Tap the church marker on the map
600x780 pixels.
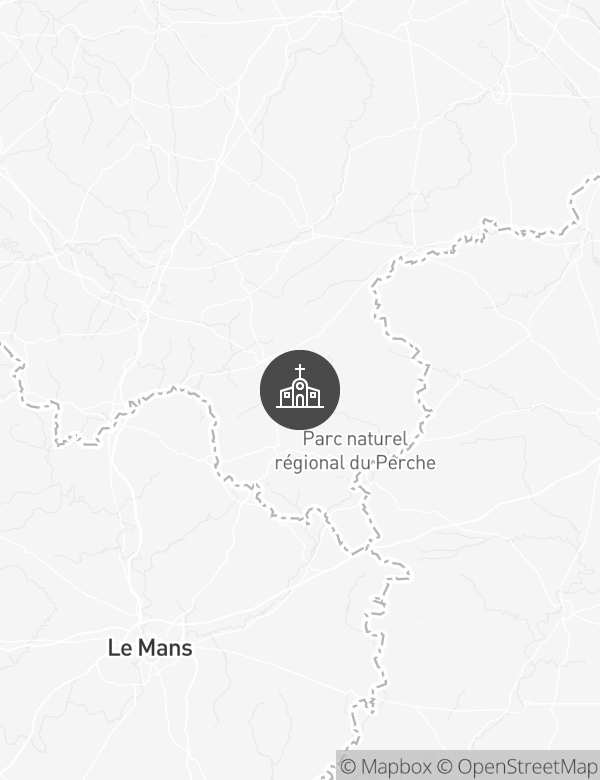(300, 389)
